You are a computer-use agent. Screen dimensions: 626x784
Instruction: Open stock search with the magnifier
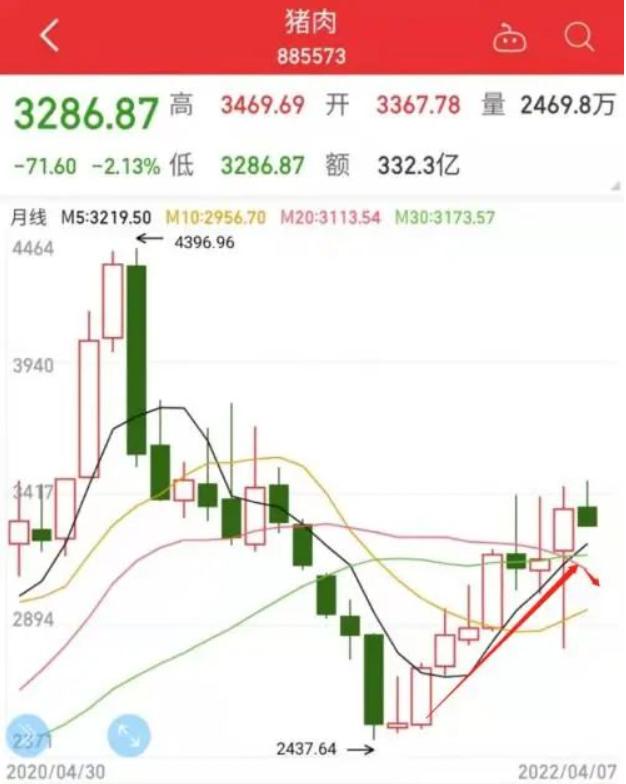(579, 37)
